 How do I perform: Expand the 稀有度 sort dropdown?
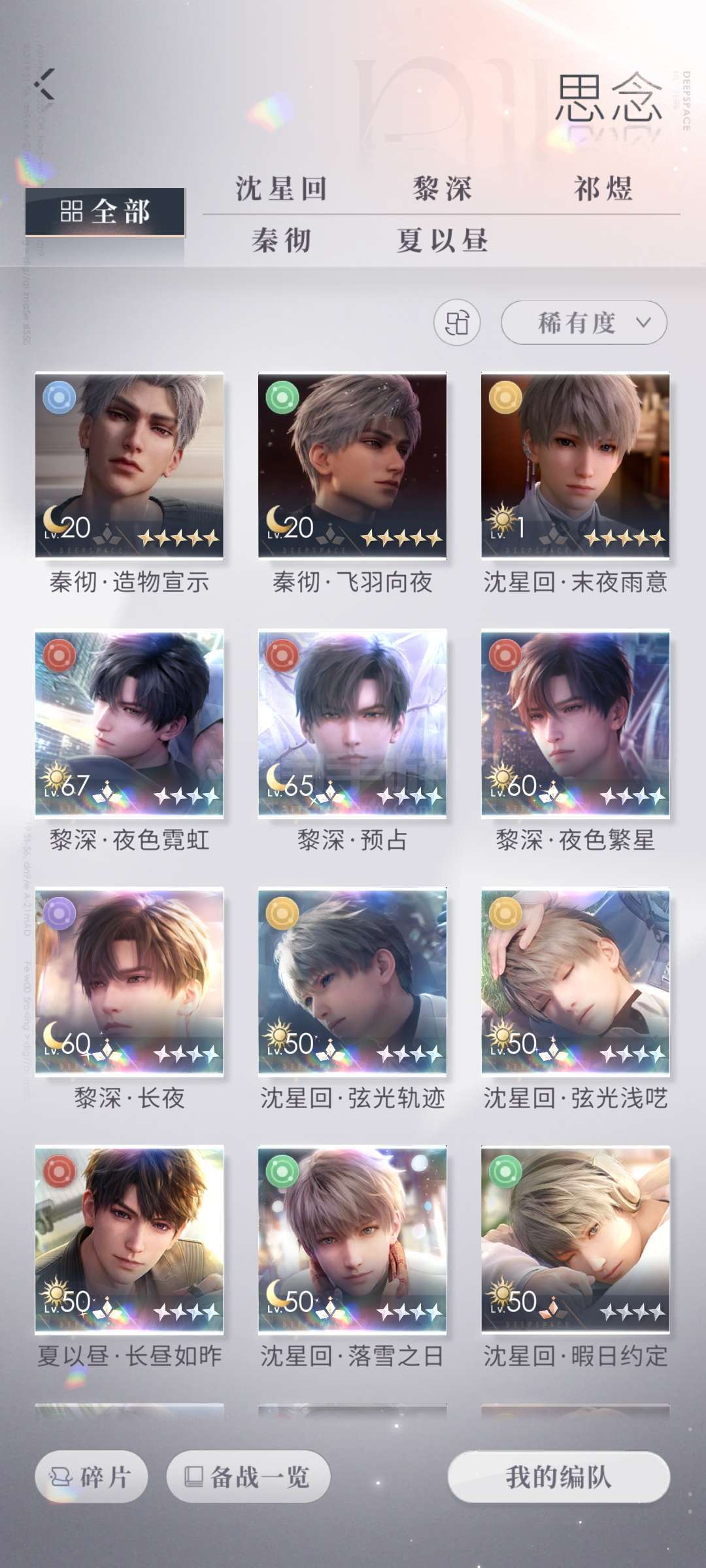584,322
